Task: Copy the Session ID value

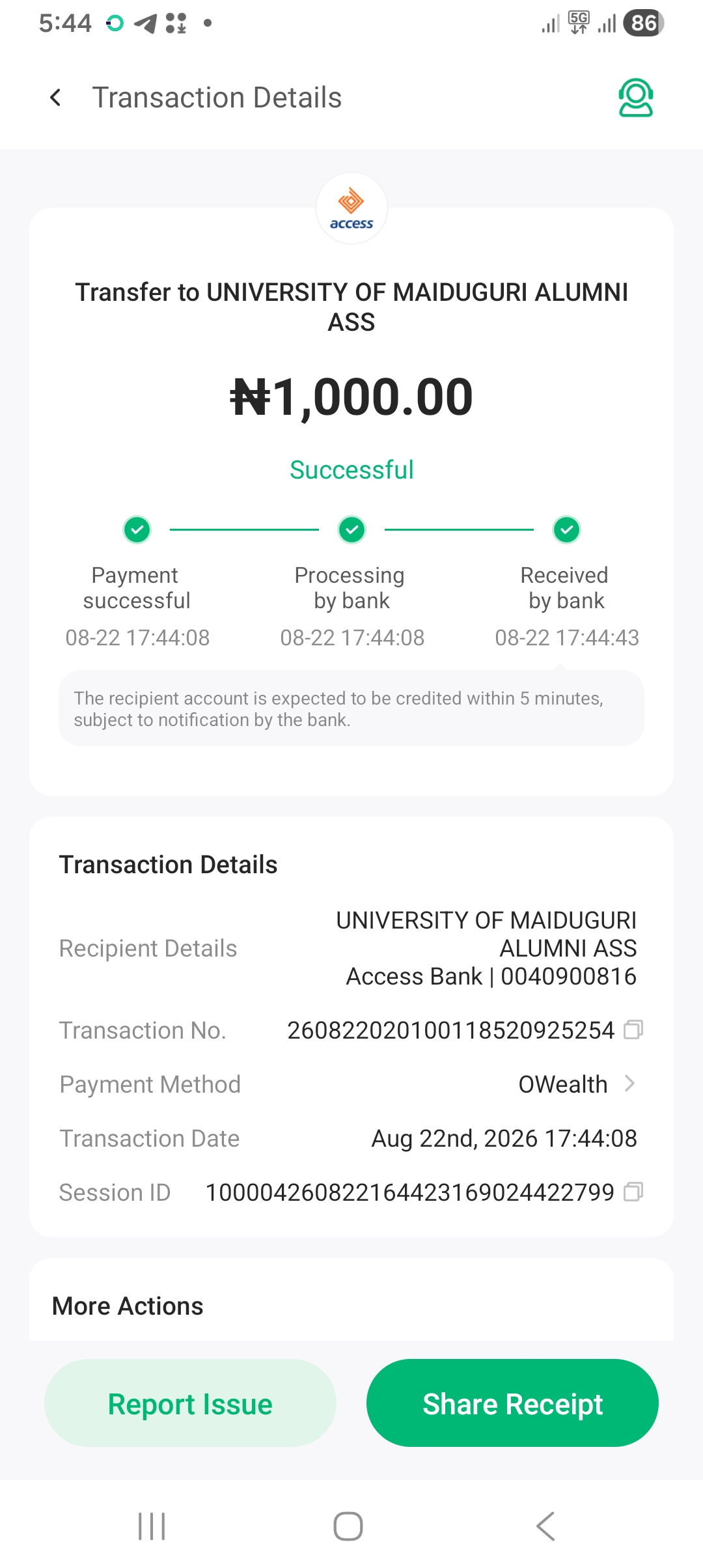Action: [x=633, y=1192]
